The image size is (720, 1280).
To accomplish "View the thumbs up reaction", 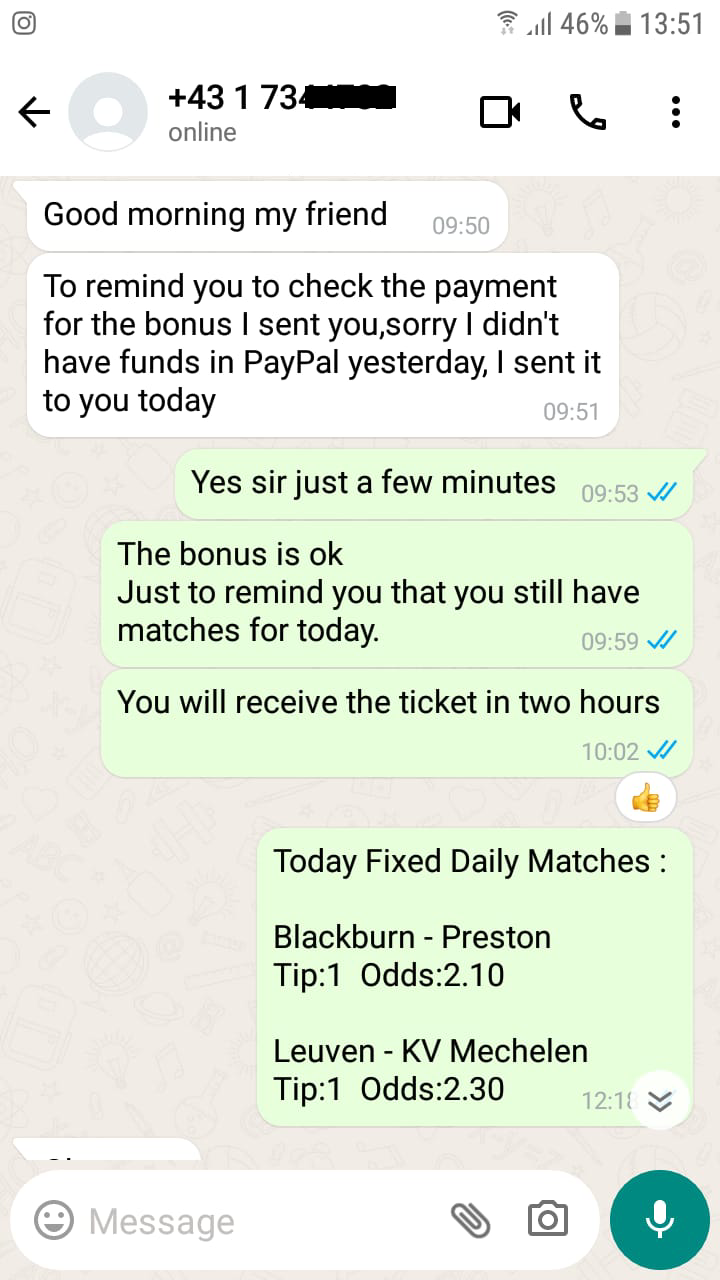I will tap(647, 797).
